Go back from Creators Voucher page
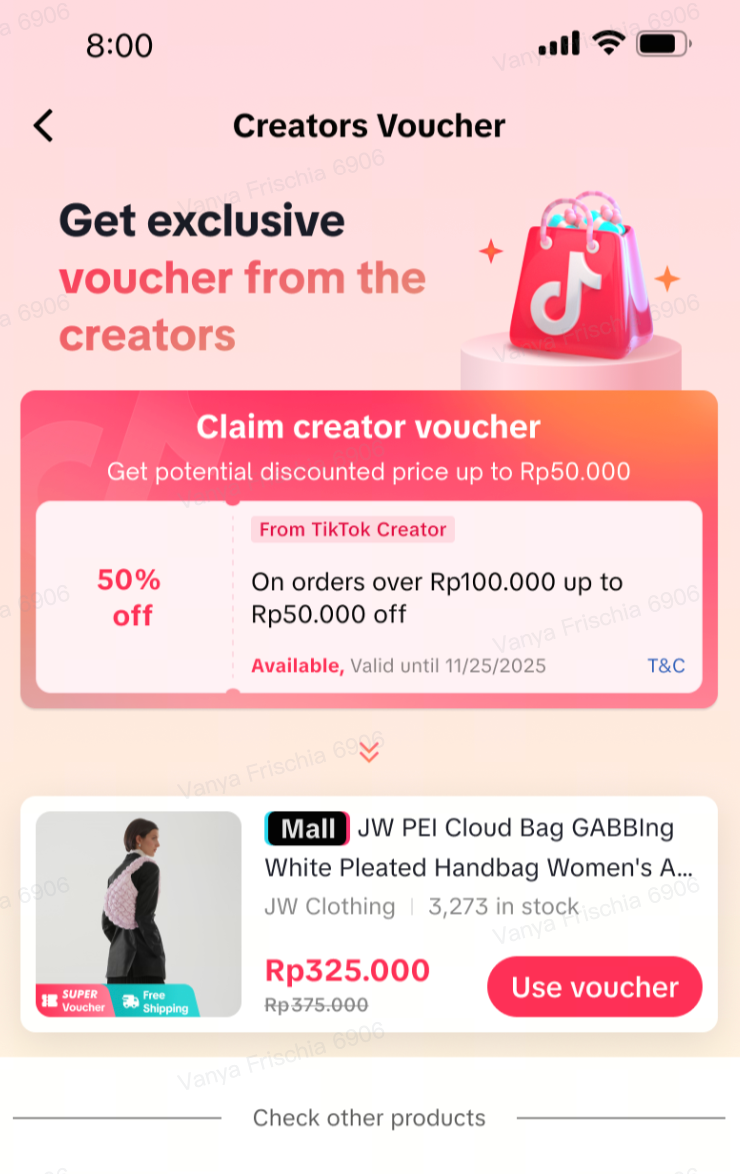 pos(43,126)
